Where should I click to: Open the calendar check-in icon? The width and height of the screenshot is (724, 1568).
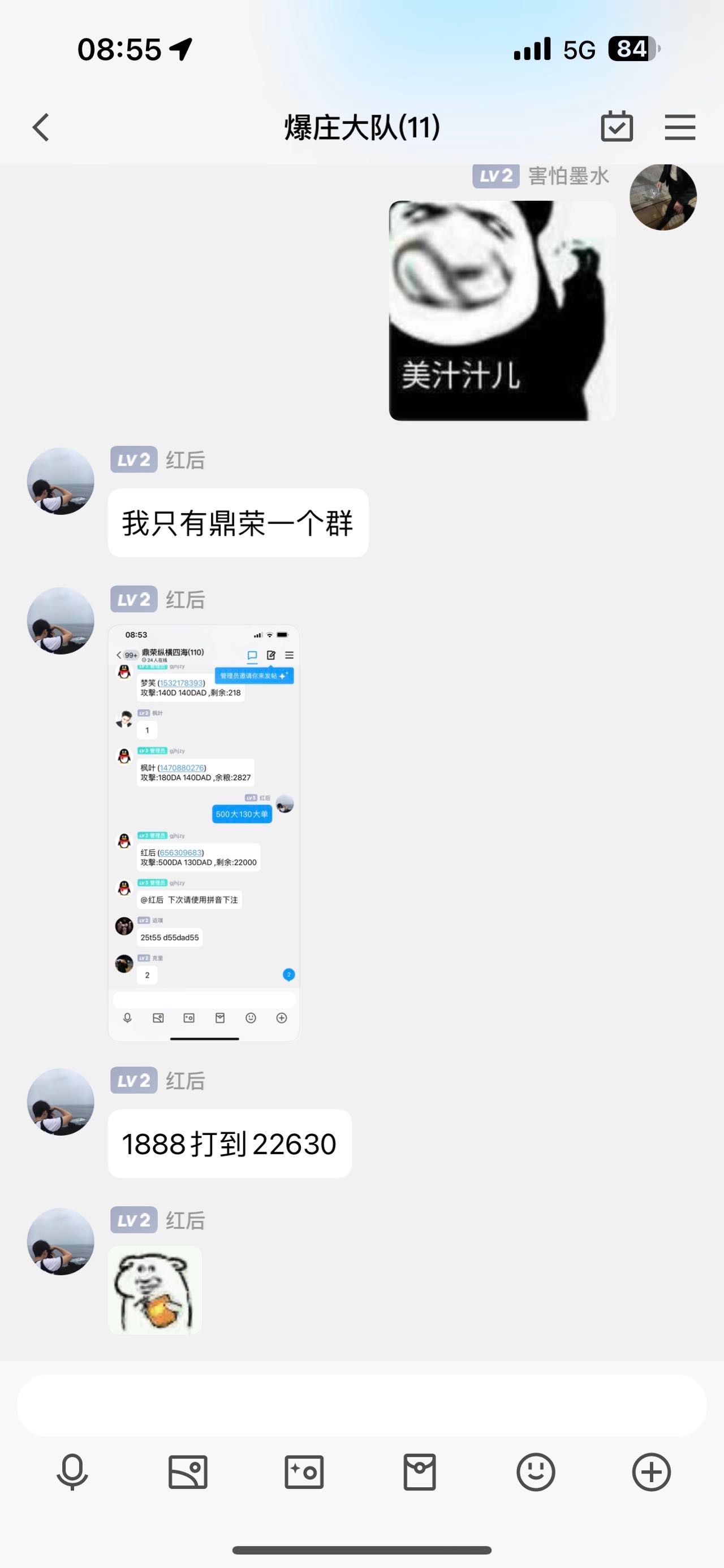616,127
